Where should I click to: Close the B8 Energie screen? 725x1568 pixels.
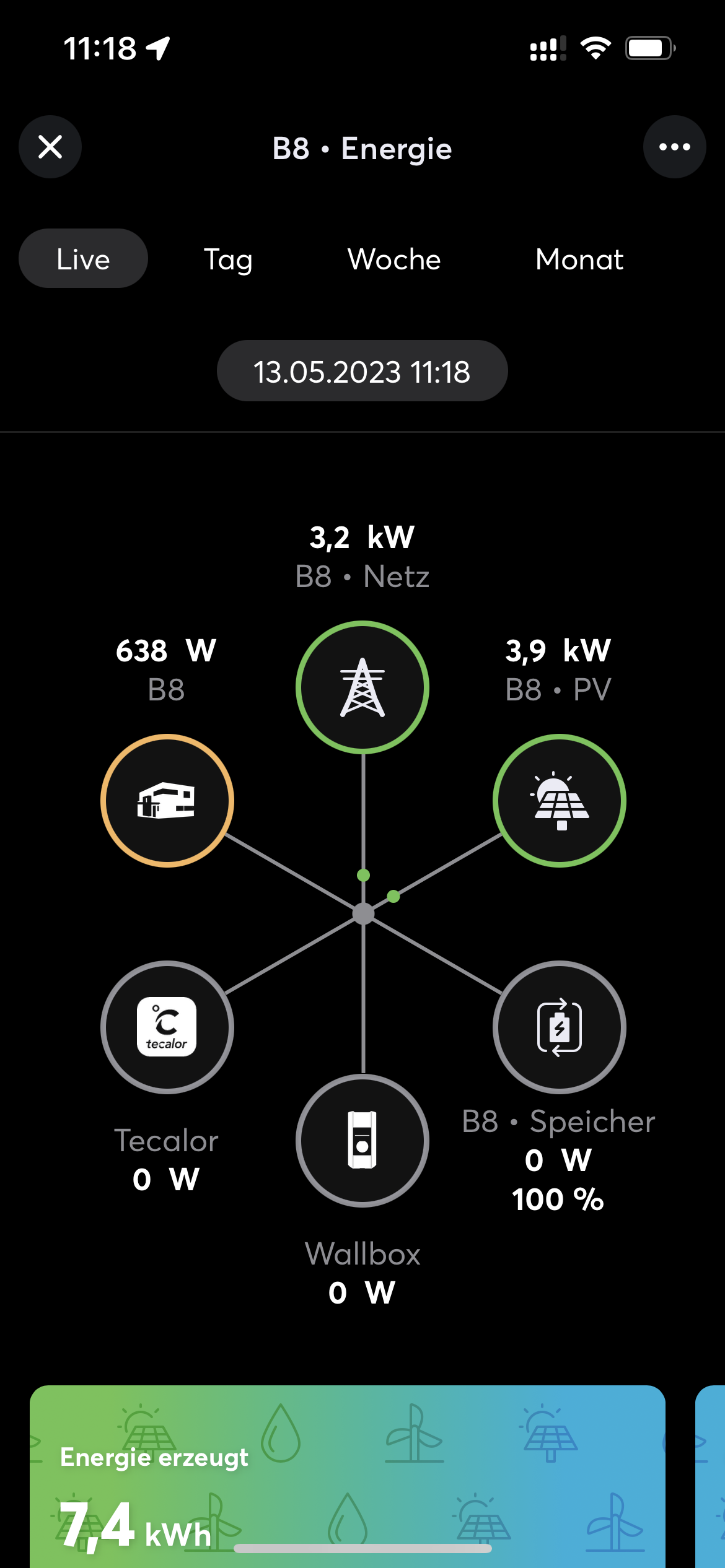pyautogui.click(x=50, y=147)
